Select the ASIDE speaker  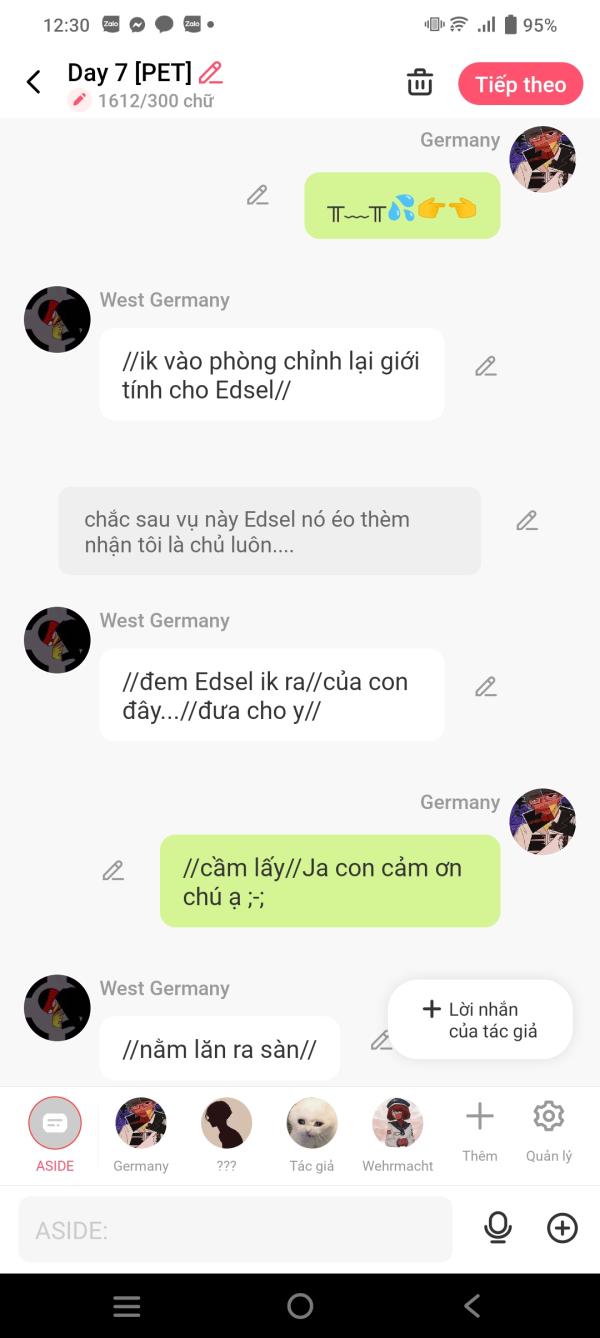[55, 1134]
